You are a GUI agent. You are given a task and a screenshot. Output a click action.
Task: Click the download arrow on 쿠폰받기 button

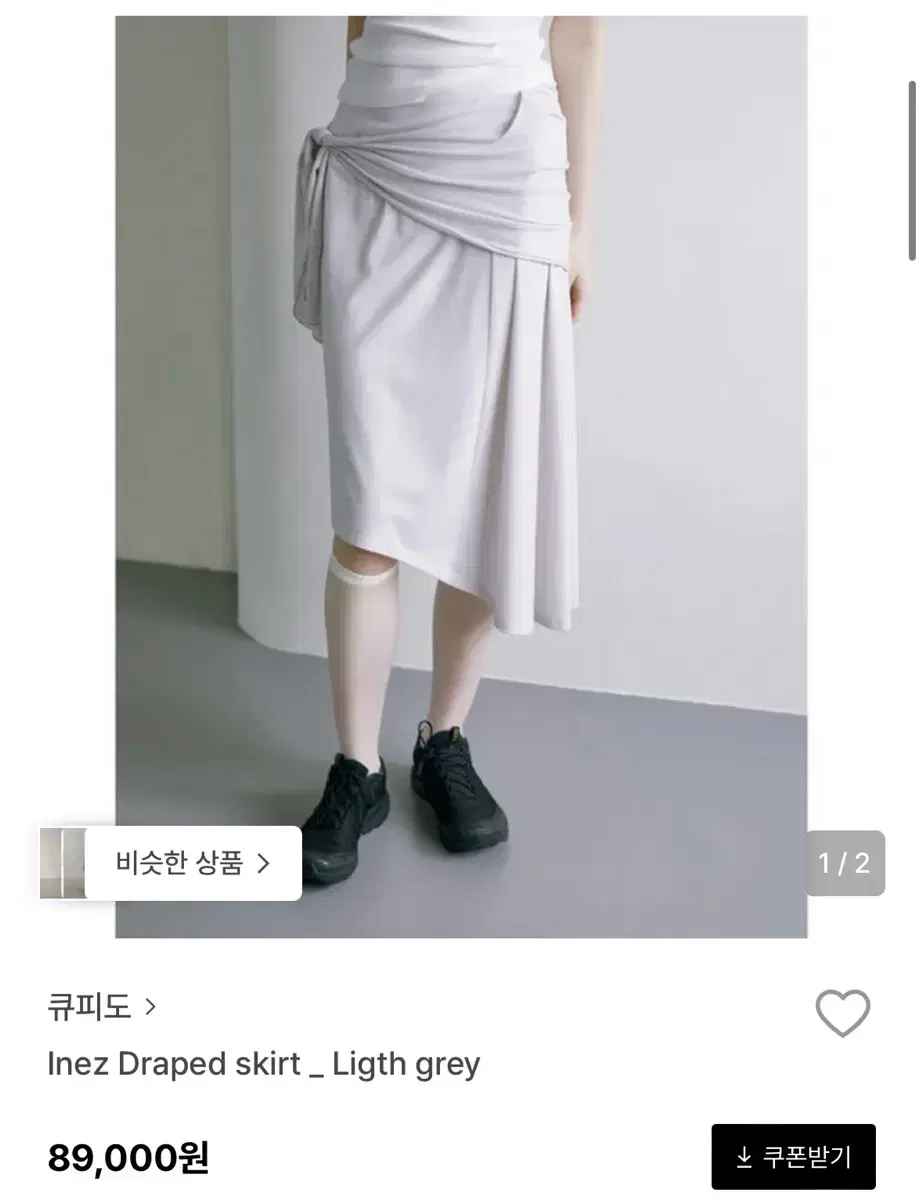742,1157
